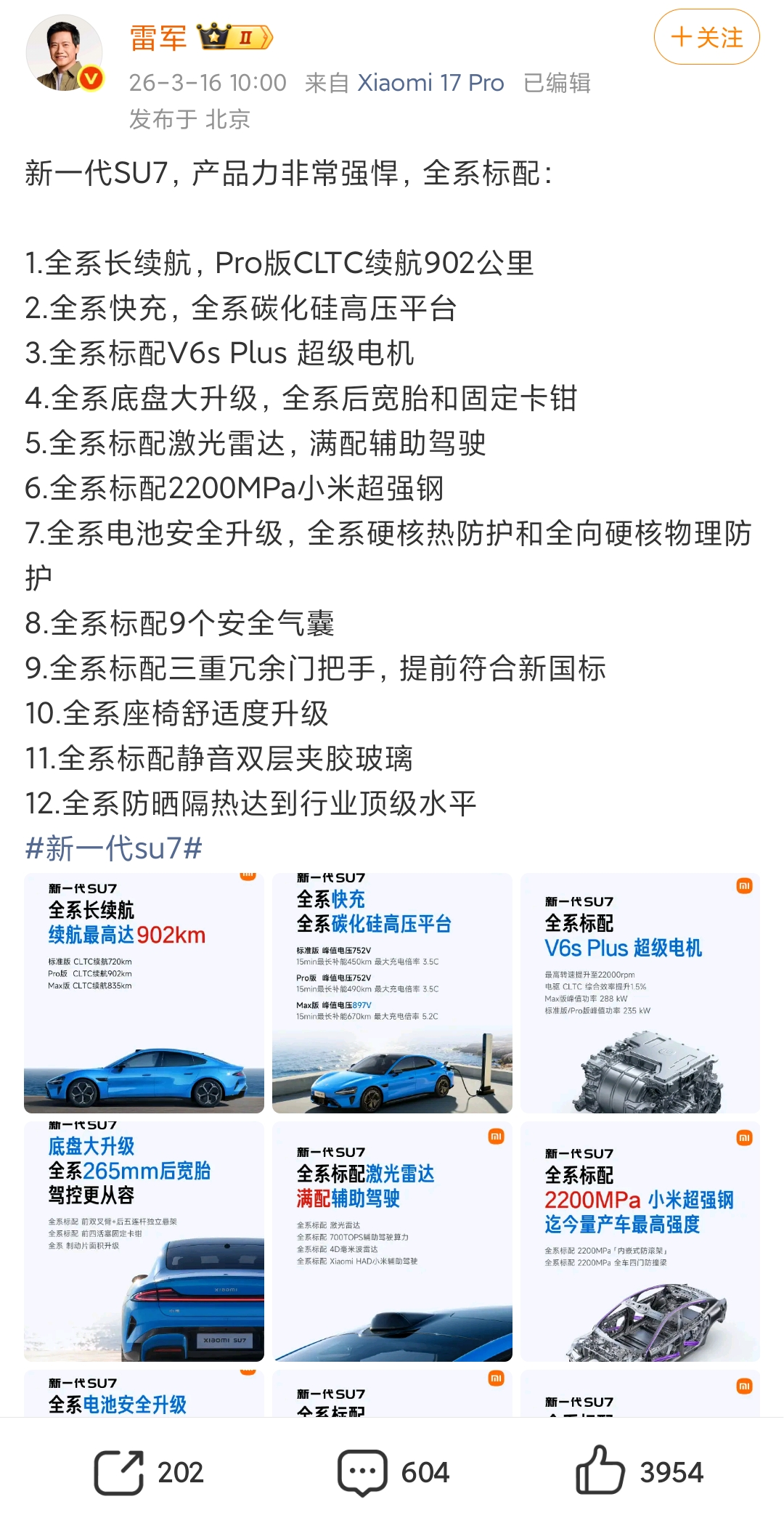The width and height of the screenshot is (784, 1515).
Task: View the 全系长续航 902km image
Action: (x=144, y=993)
